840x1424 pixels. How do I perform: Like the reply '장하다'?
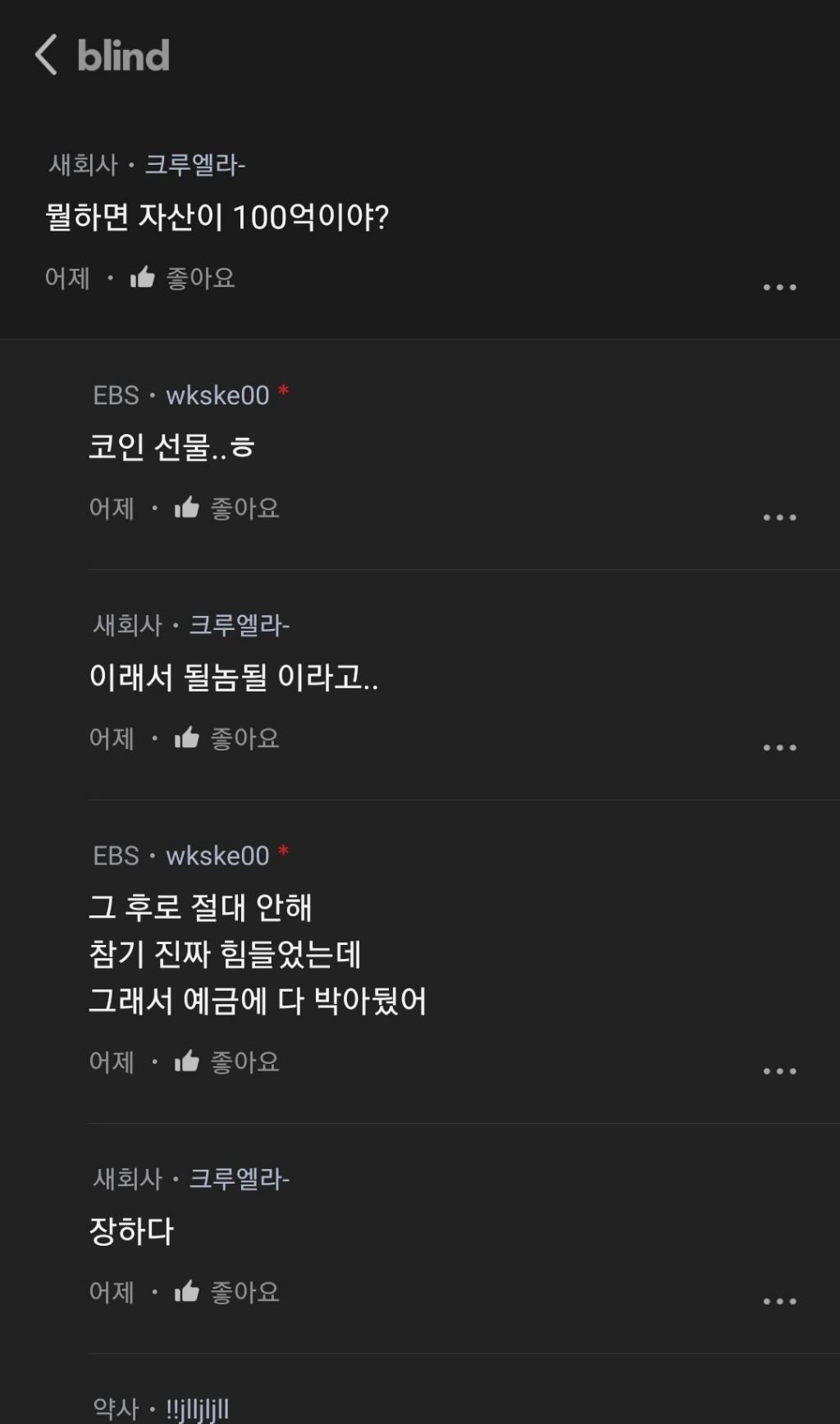point(227,1292)
